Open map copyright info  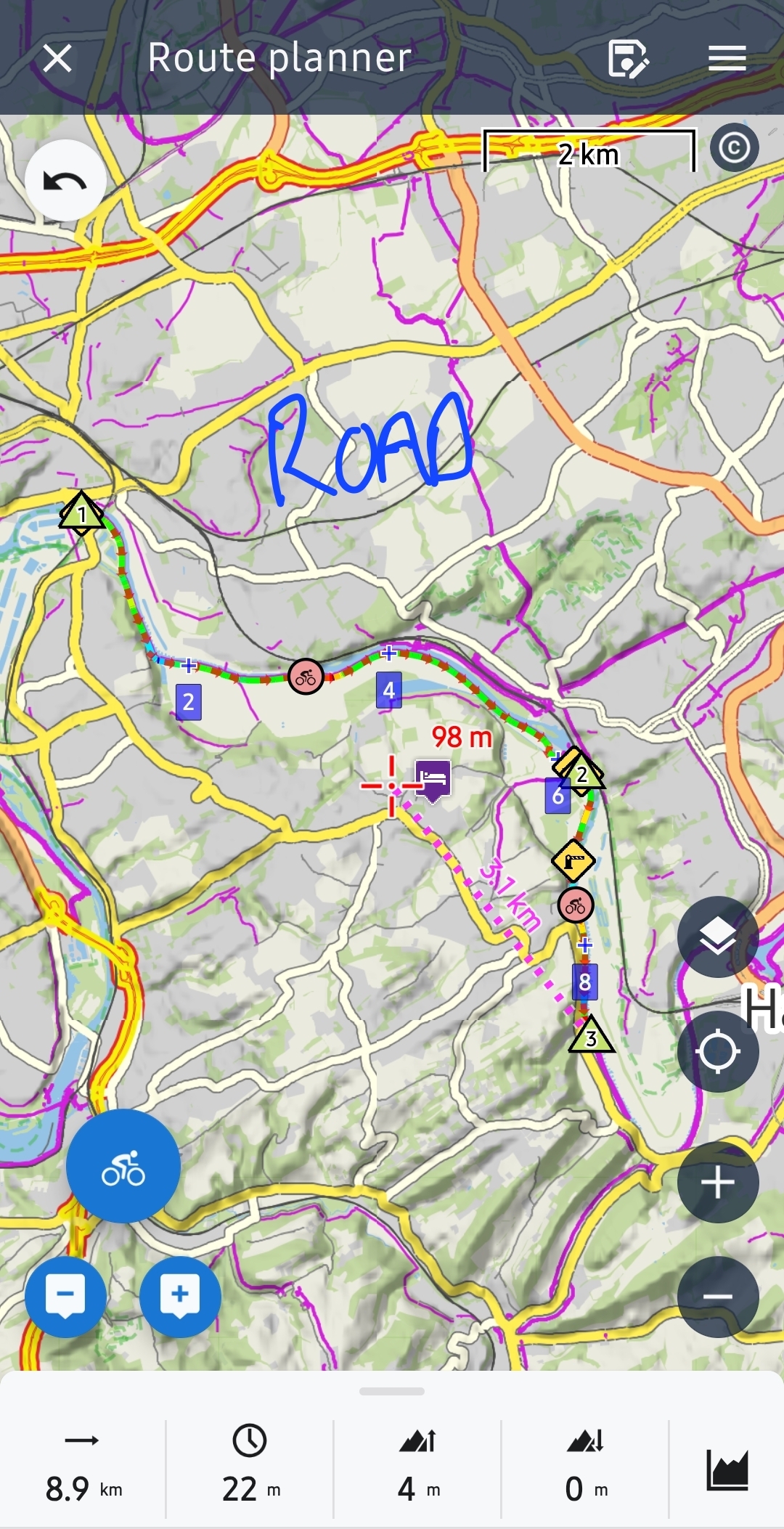(734, 148)
